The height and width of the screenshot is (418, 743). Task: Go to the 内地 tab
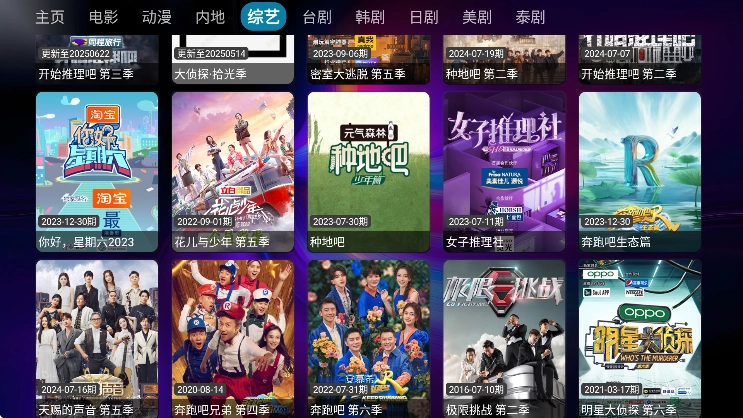(210, 17)
